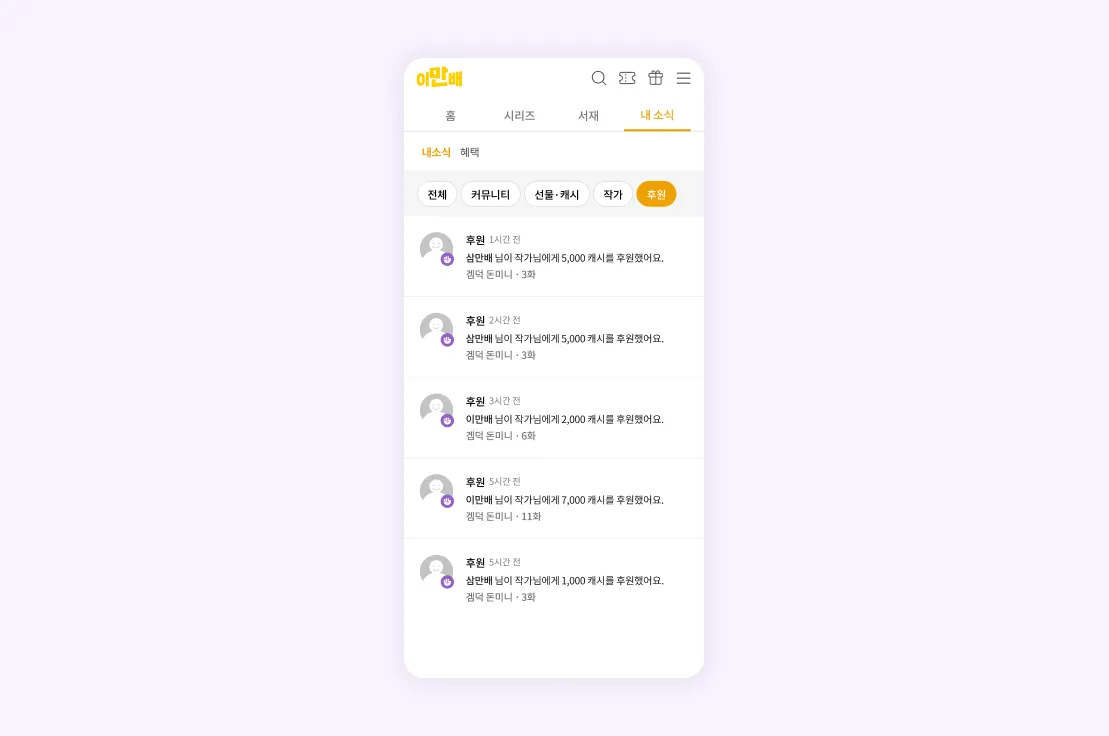Open the 1시간 전 후원 notification

tap(564, 257)
